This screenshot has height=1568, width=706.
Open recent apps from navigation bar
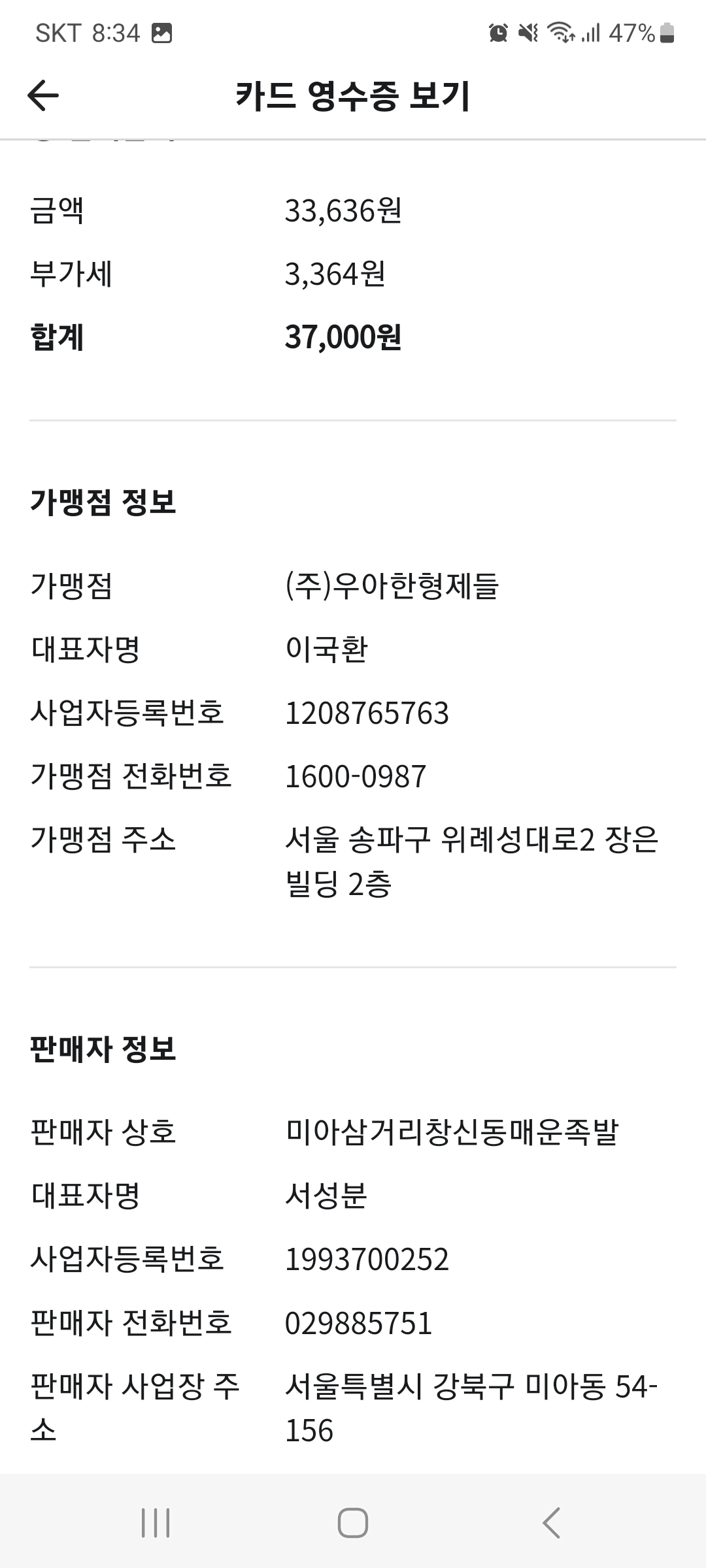click(156, 1522)
